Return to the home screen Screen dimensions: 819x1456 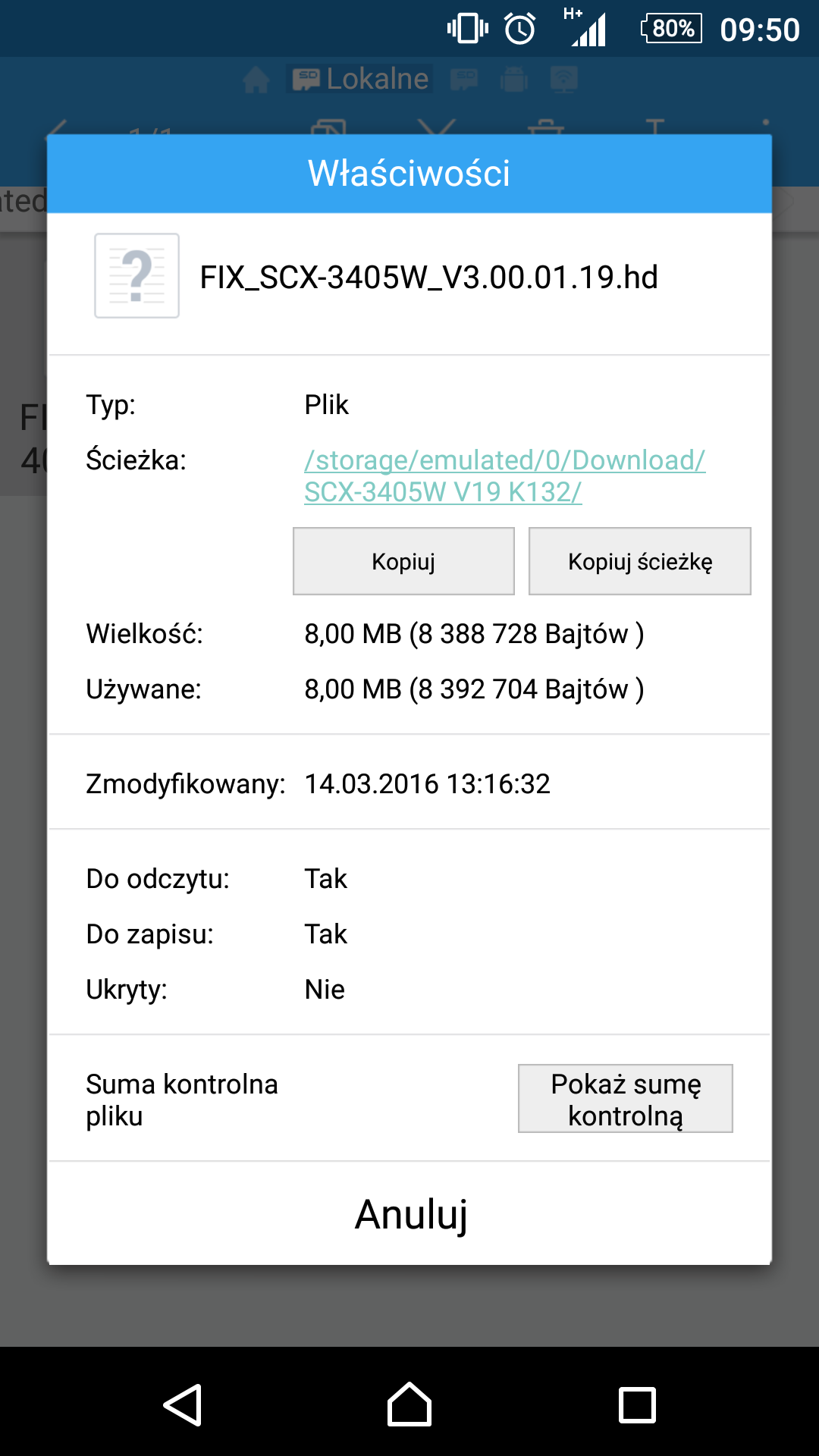pos(409,1405)
